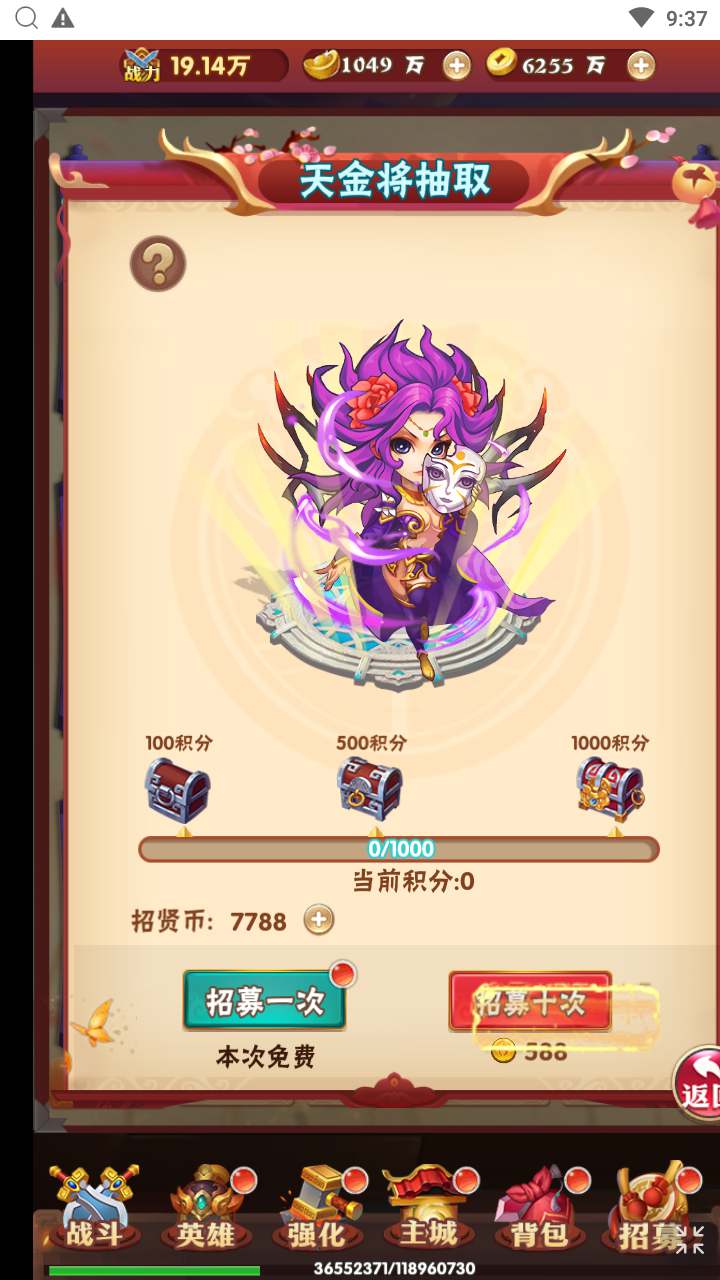Open the question mark help icon
720x1280 pixels.
tap(158, 264)
